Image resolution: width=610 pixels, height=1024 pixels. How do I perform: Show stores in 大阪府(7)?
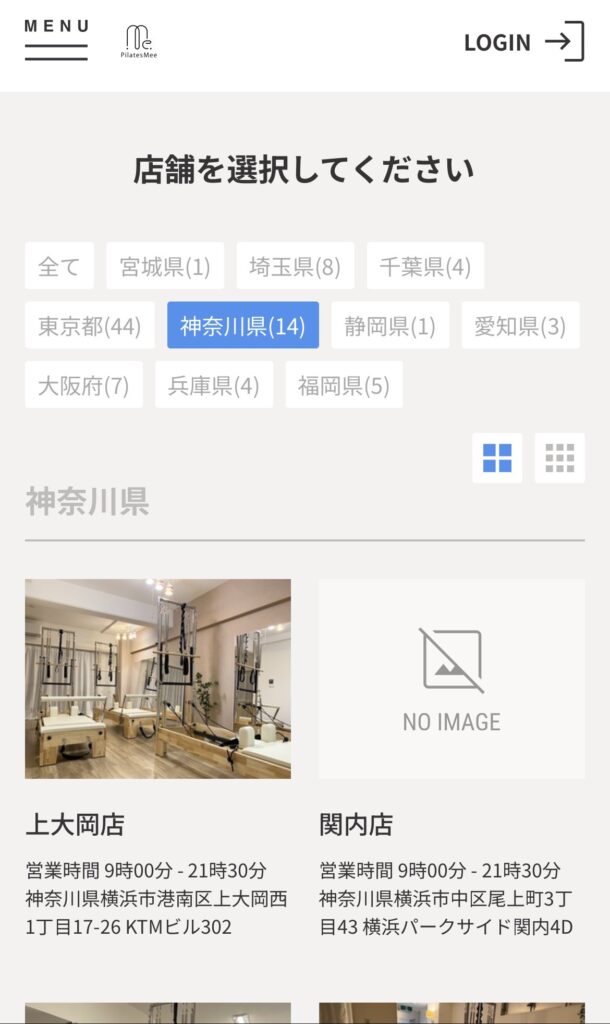[x=84, y=386]
